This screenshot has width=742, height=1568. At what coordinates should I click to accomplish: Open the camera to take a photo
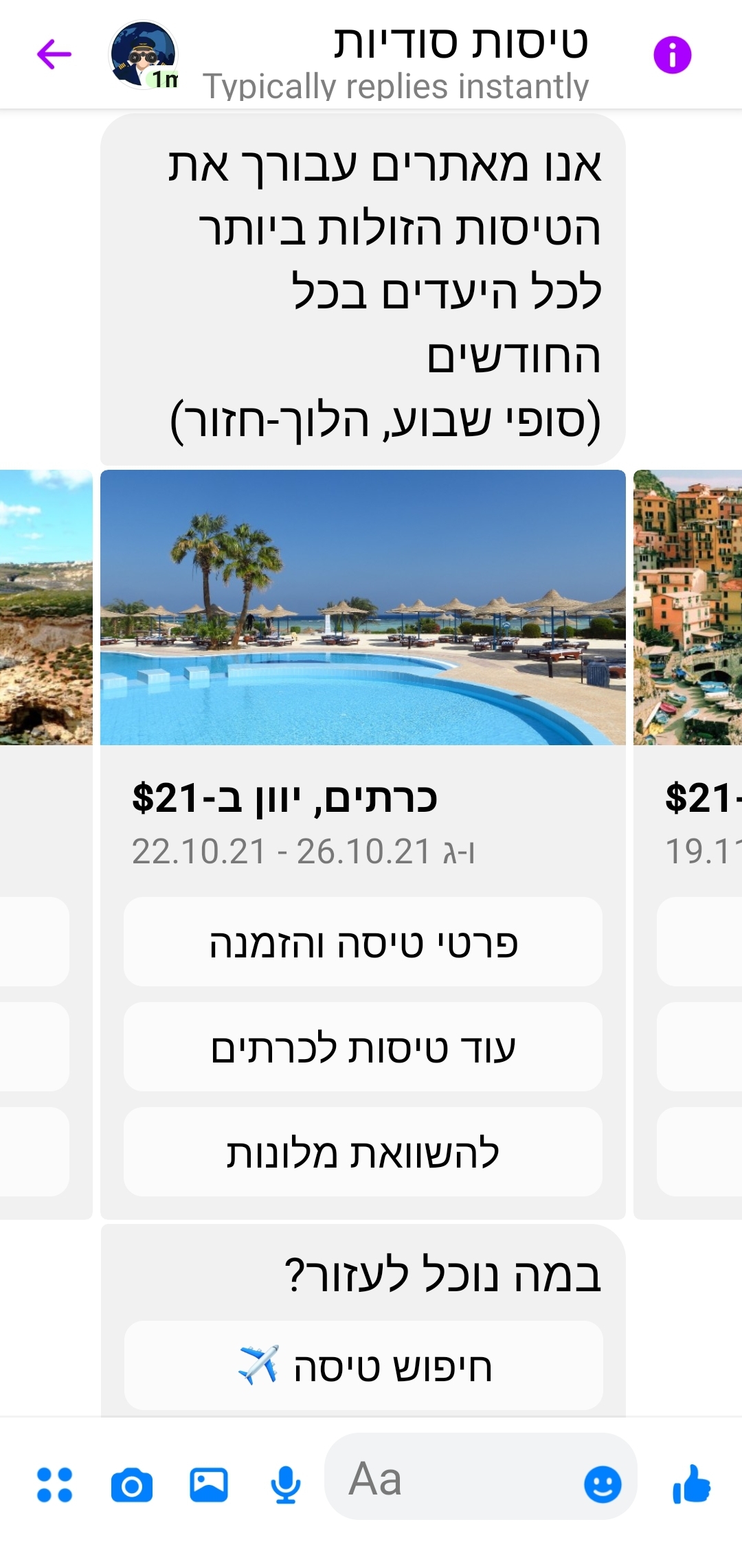pyautogui.click(x=132, y=1486)
